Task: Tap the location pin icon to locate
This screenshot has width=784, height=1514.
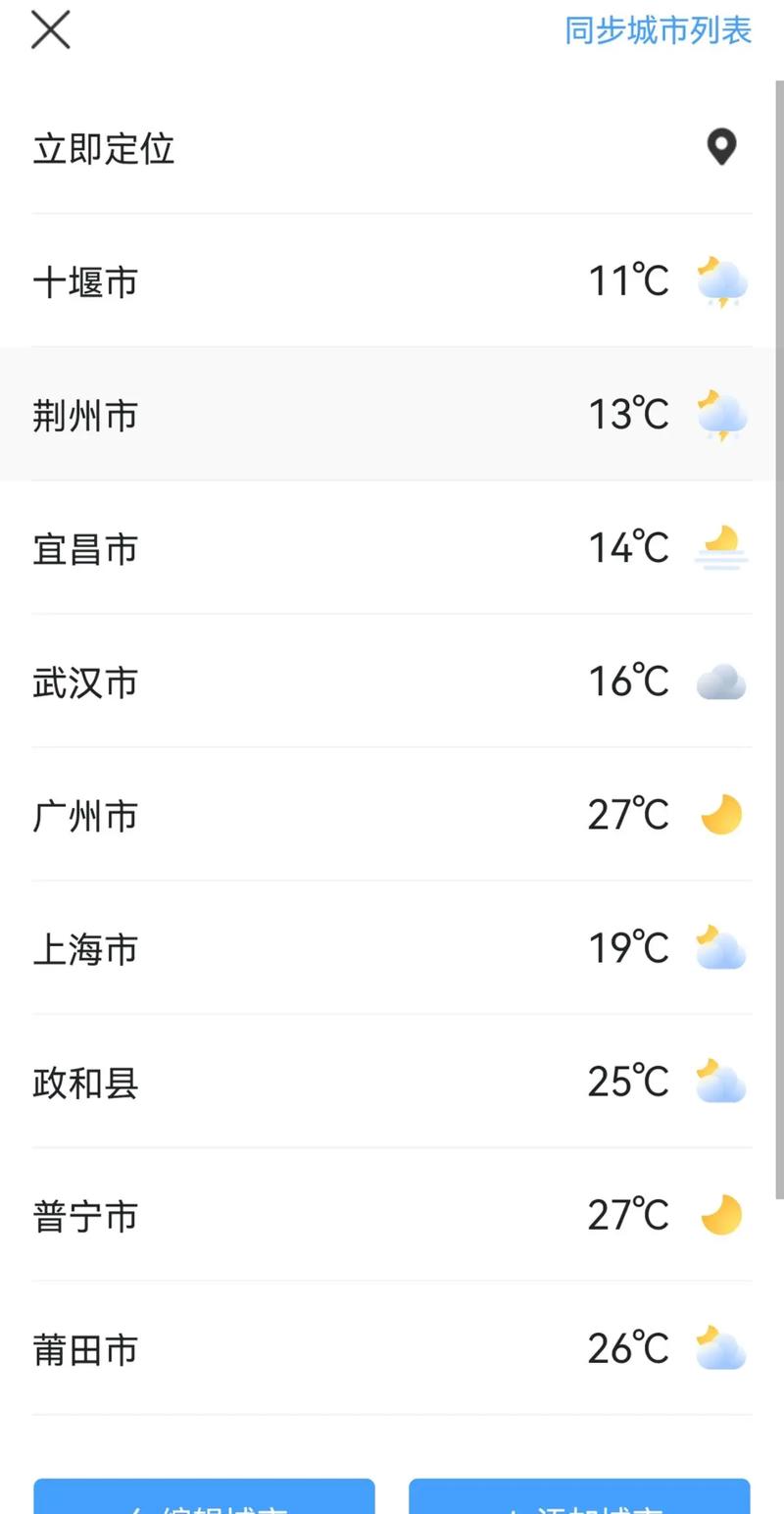Action: coord(721,147)
